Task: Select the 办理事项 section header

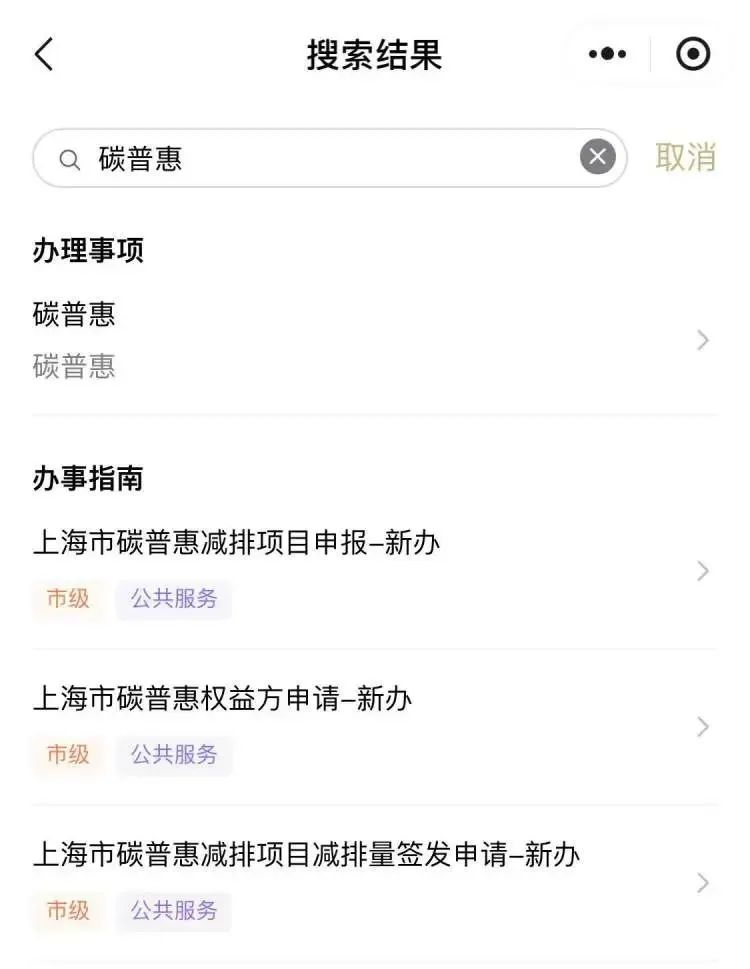Action: [85, 252]
